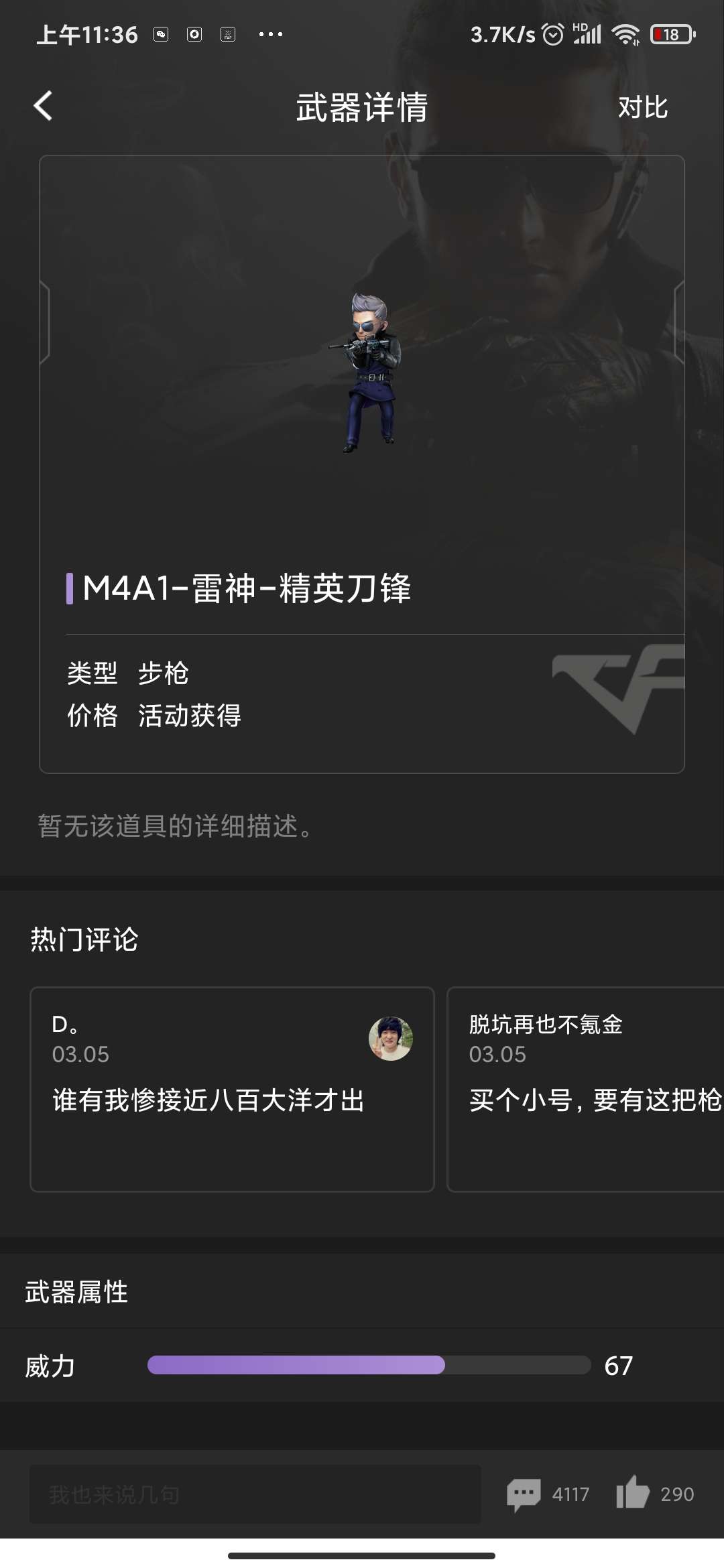
Task: Open the comment by user D。
Action: 232,1089
